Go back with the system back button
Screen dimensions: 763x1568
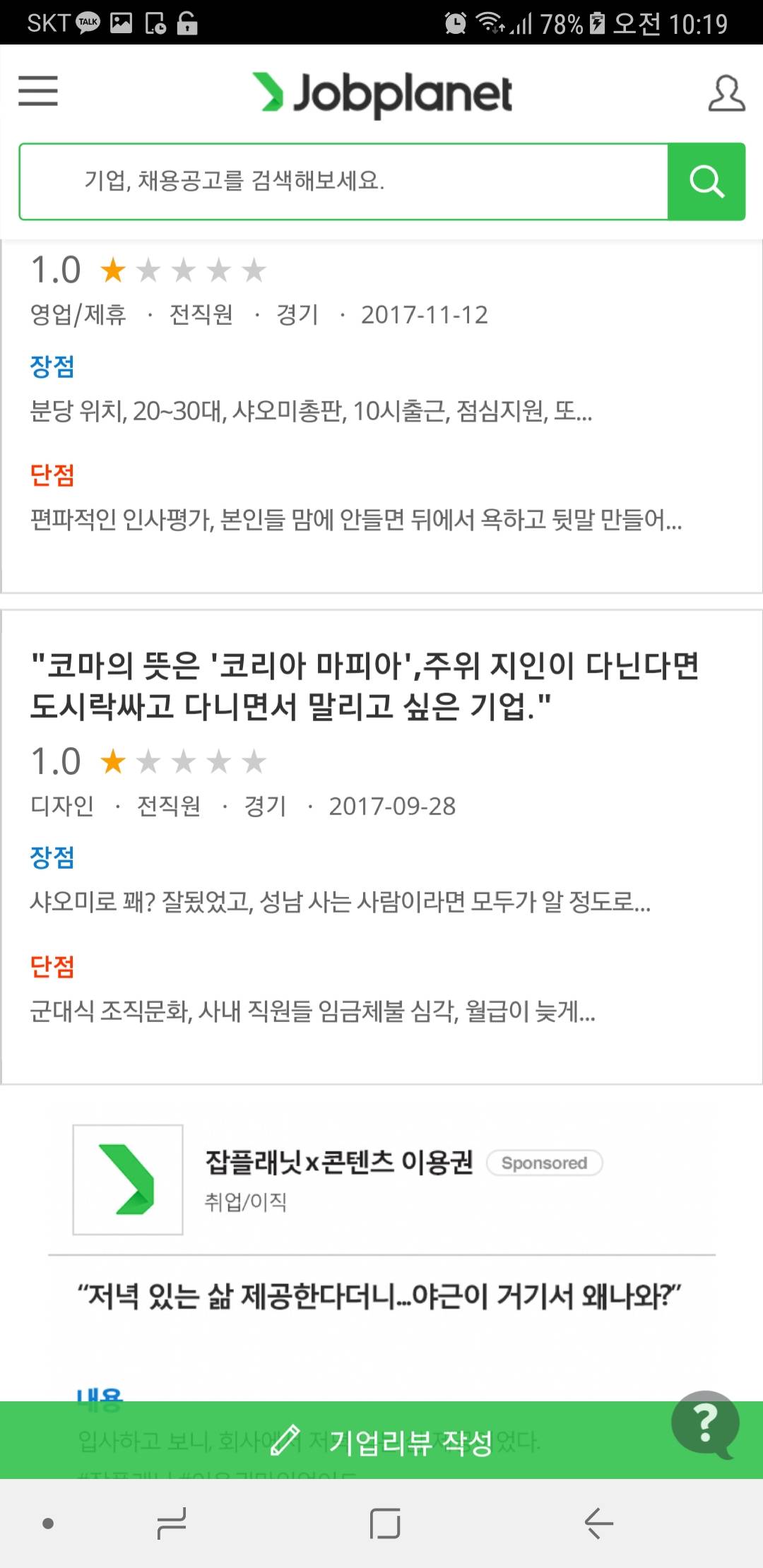point(599,1523)
